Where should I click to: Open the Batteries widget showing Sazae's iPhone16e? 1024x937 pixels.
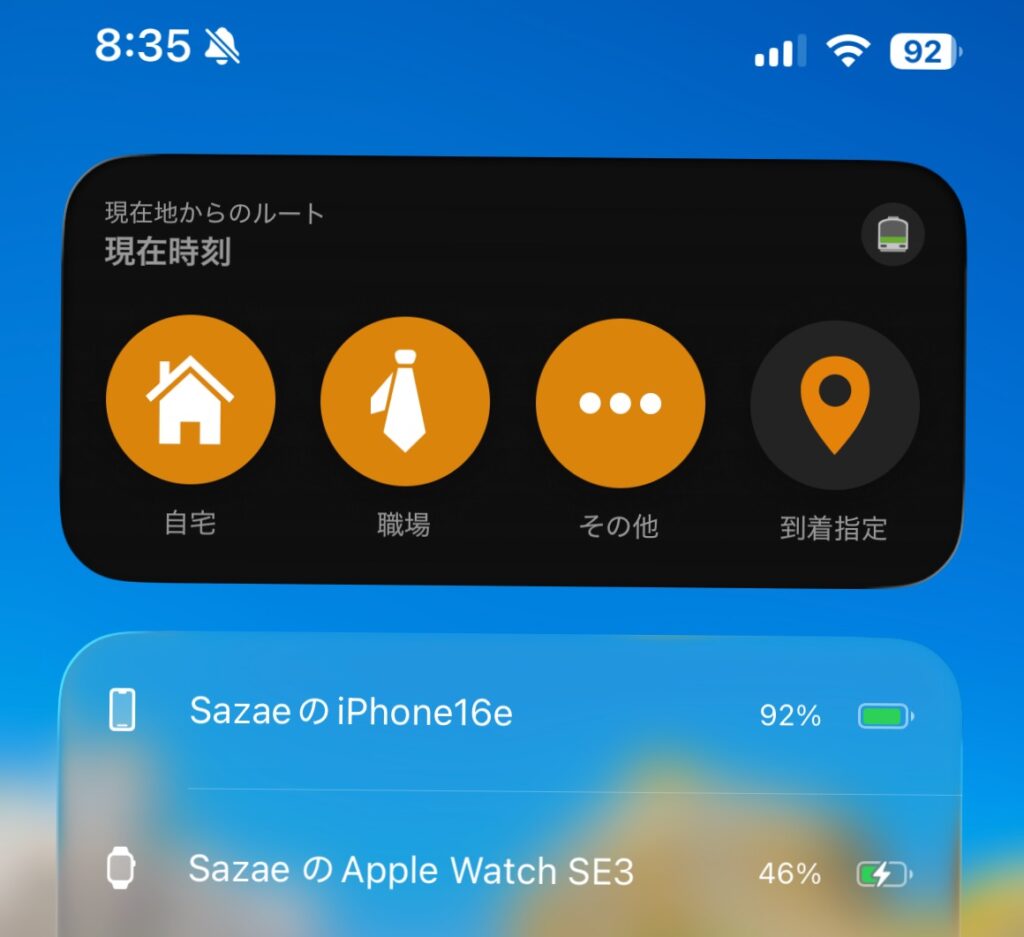[510, 714]
